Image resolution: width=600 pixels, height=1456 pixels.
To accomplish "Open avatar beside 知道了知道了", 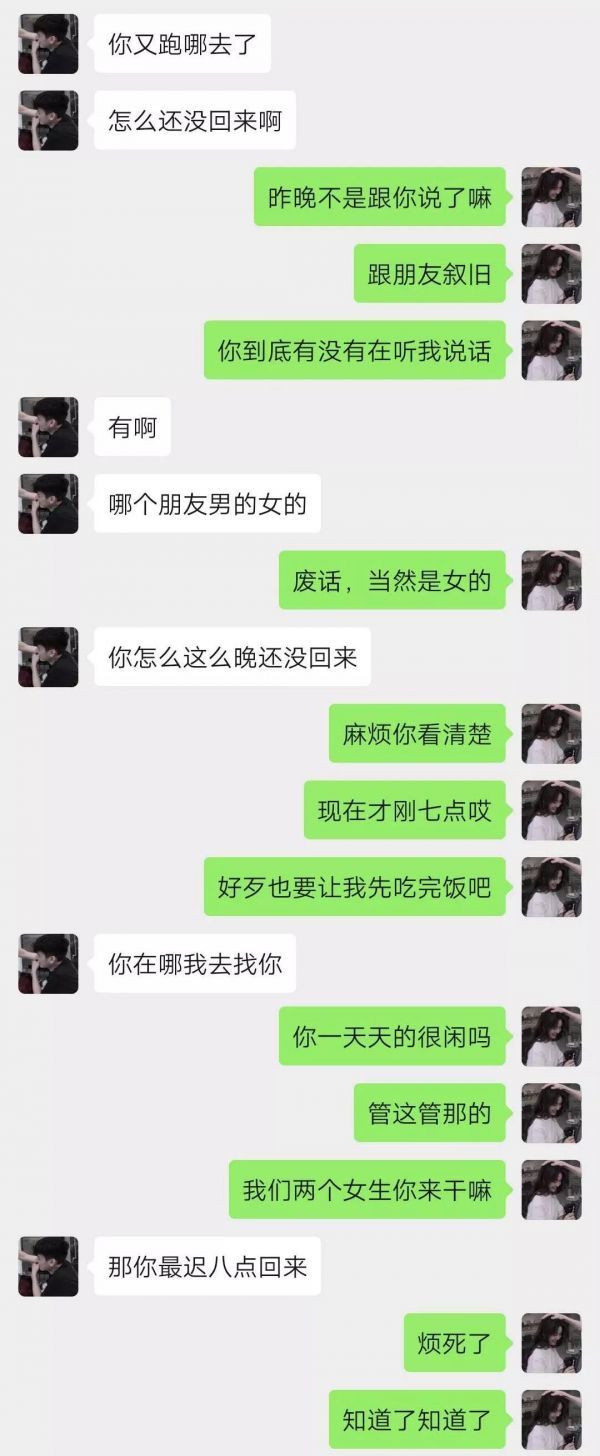I will (x=551, y=1419).
